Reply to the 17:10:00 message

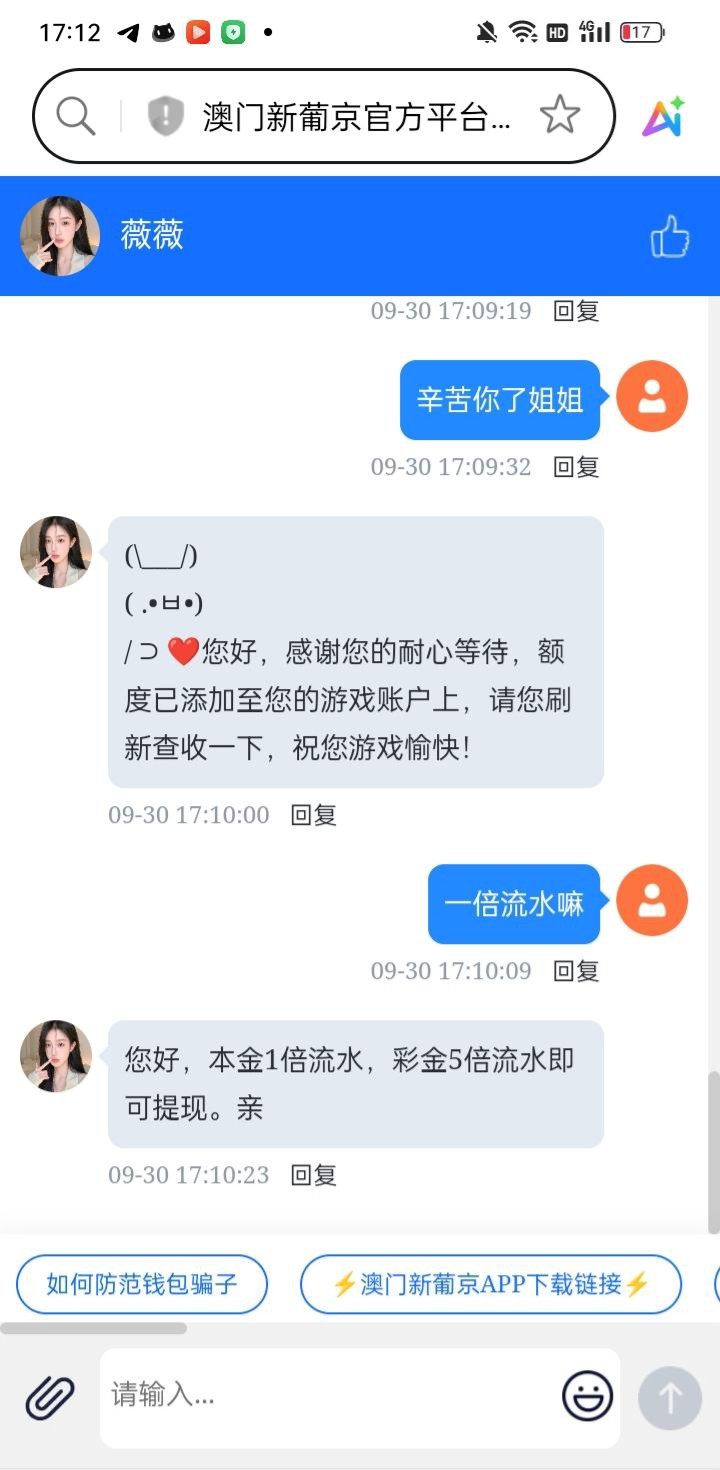coord(313,815)
